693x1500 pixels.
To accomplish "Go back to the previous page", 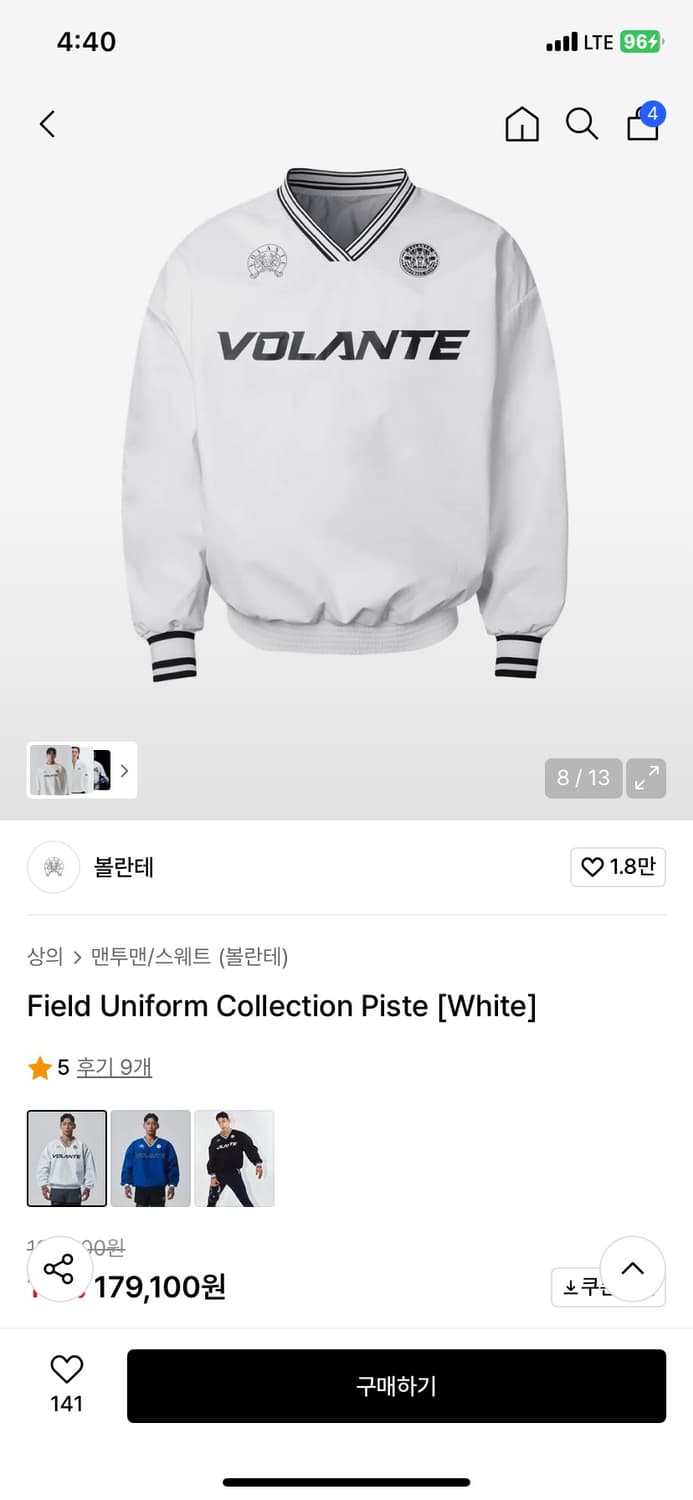I will click(x=47, y=124).
